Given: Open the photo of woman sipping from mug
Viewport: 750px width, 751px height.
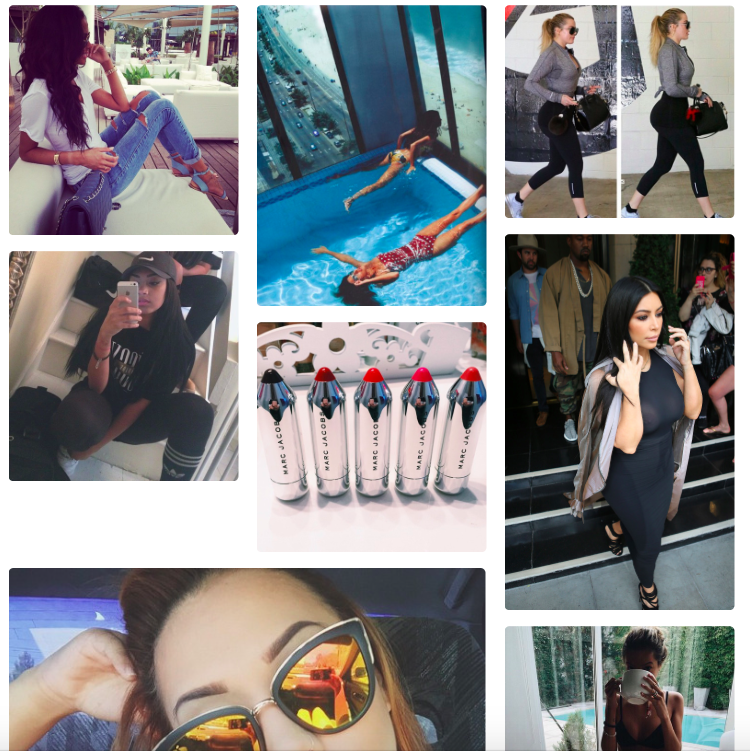Looking at the screenshot, I should (619, 688).
